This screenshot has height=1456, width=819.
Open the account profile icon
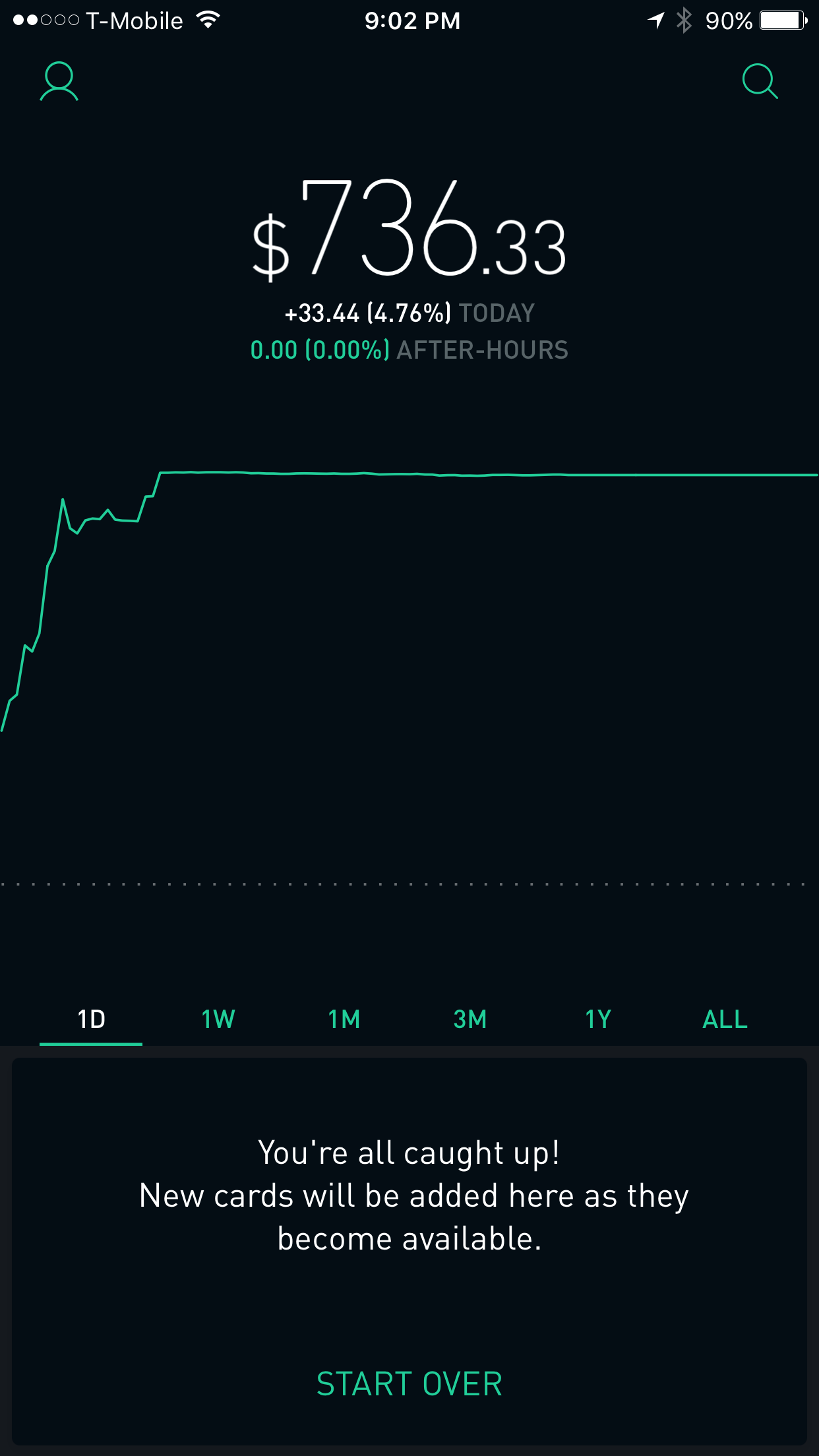pos(59,82)
